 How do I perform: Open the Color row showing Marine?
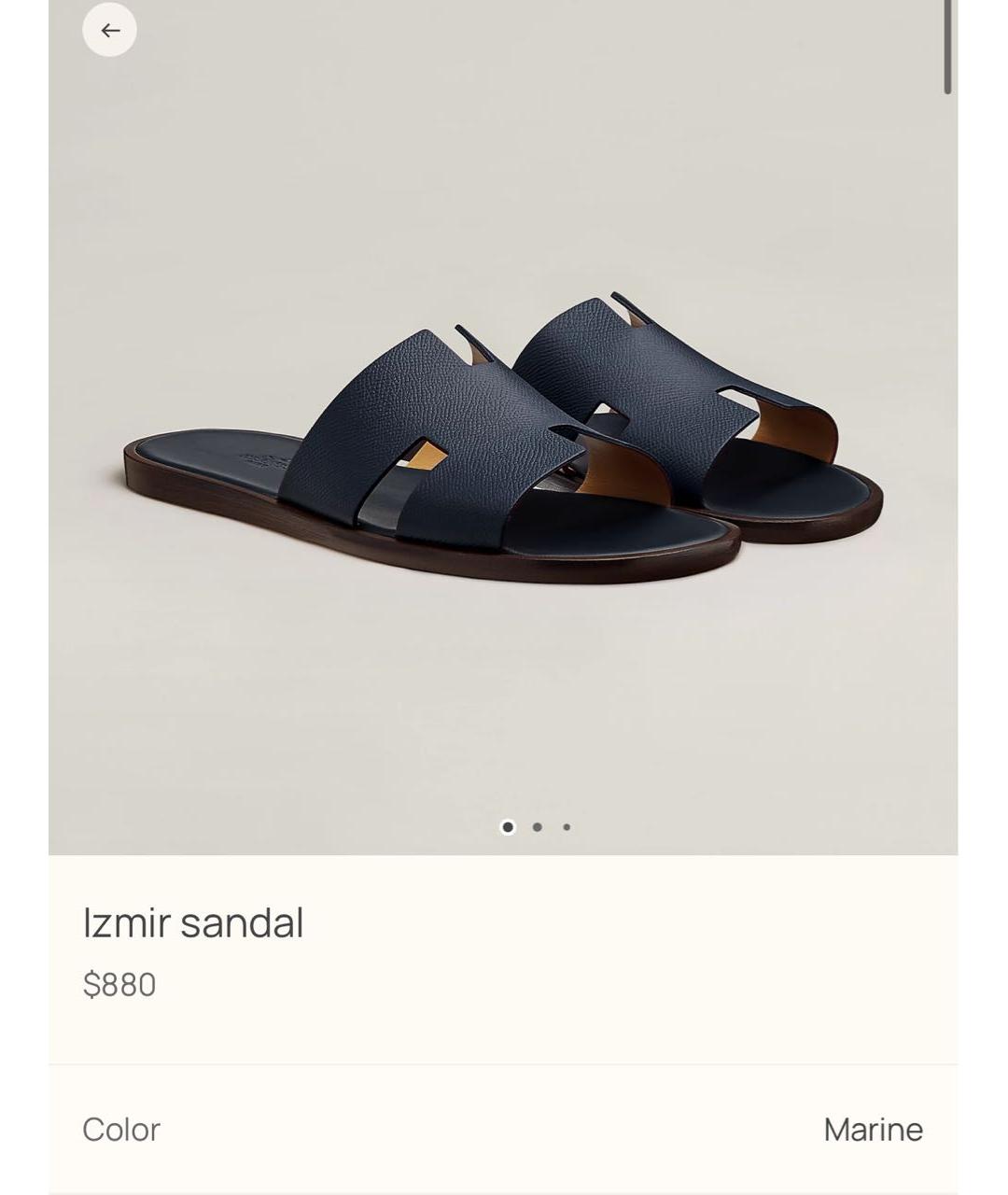tap(503, 1129)
